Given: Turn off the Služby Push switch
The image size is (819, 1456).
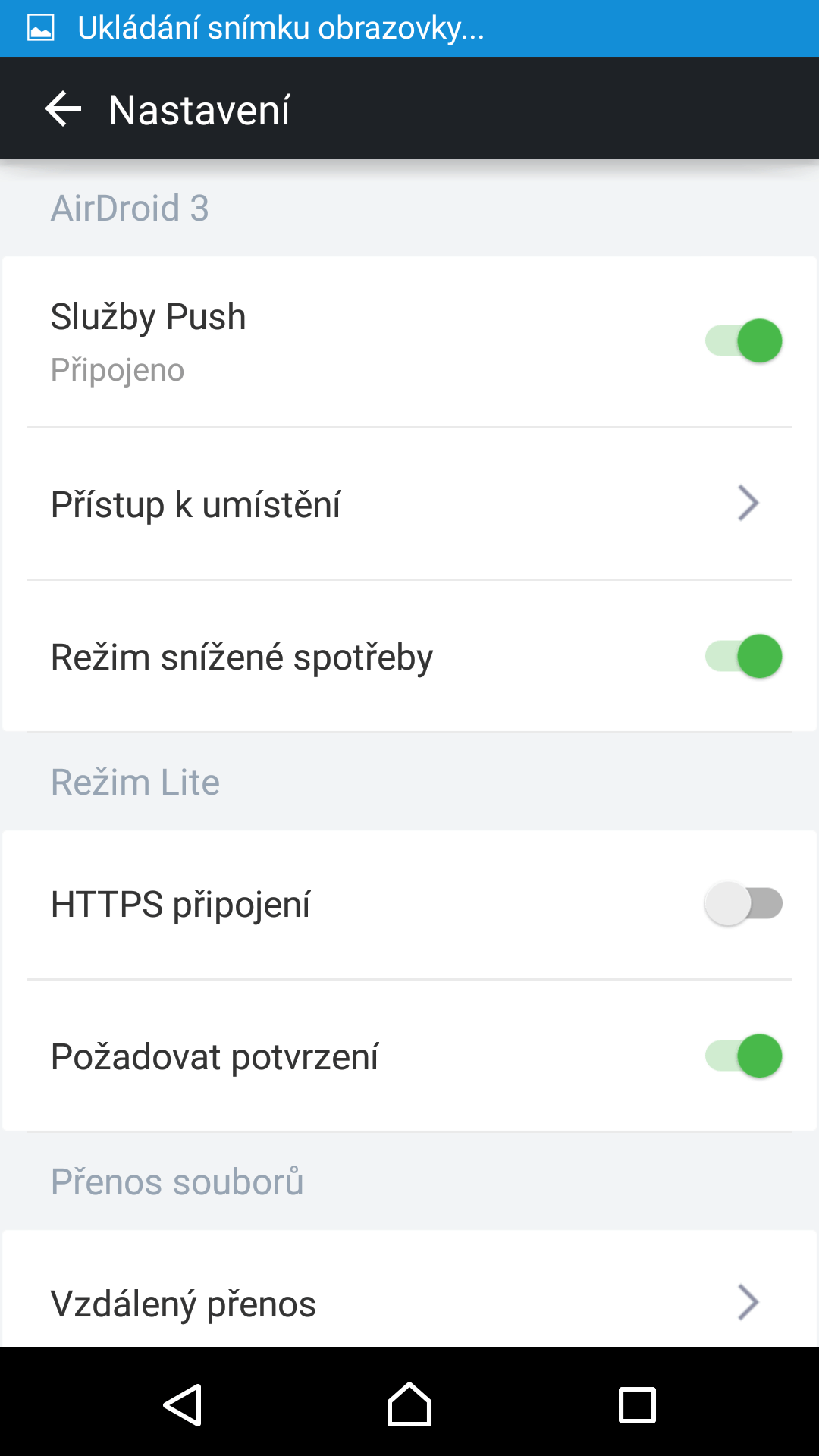Looking at the screenshot, I should point(743,340).
